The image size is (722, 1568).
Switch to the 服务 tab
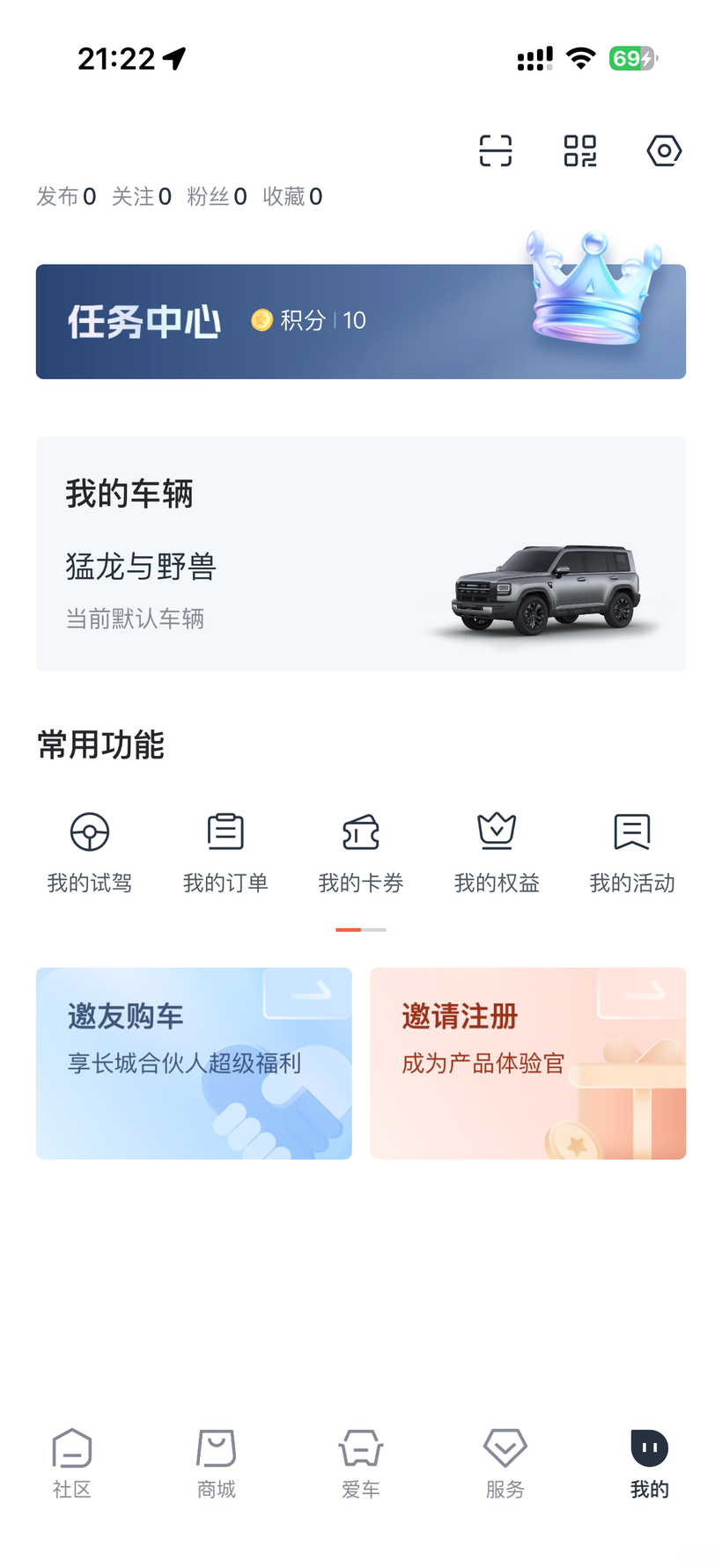point(505,1464)
